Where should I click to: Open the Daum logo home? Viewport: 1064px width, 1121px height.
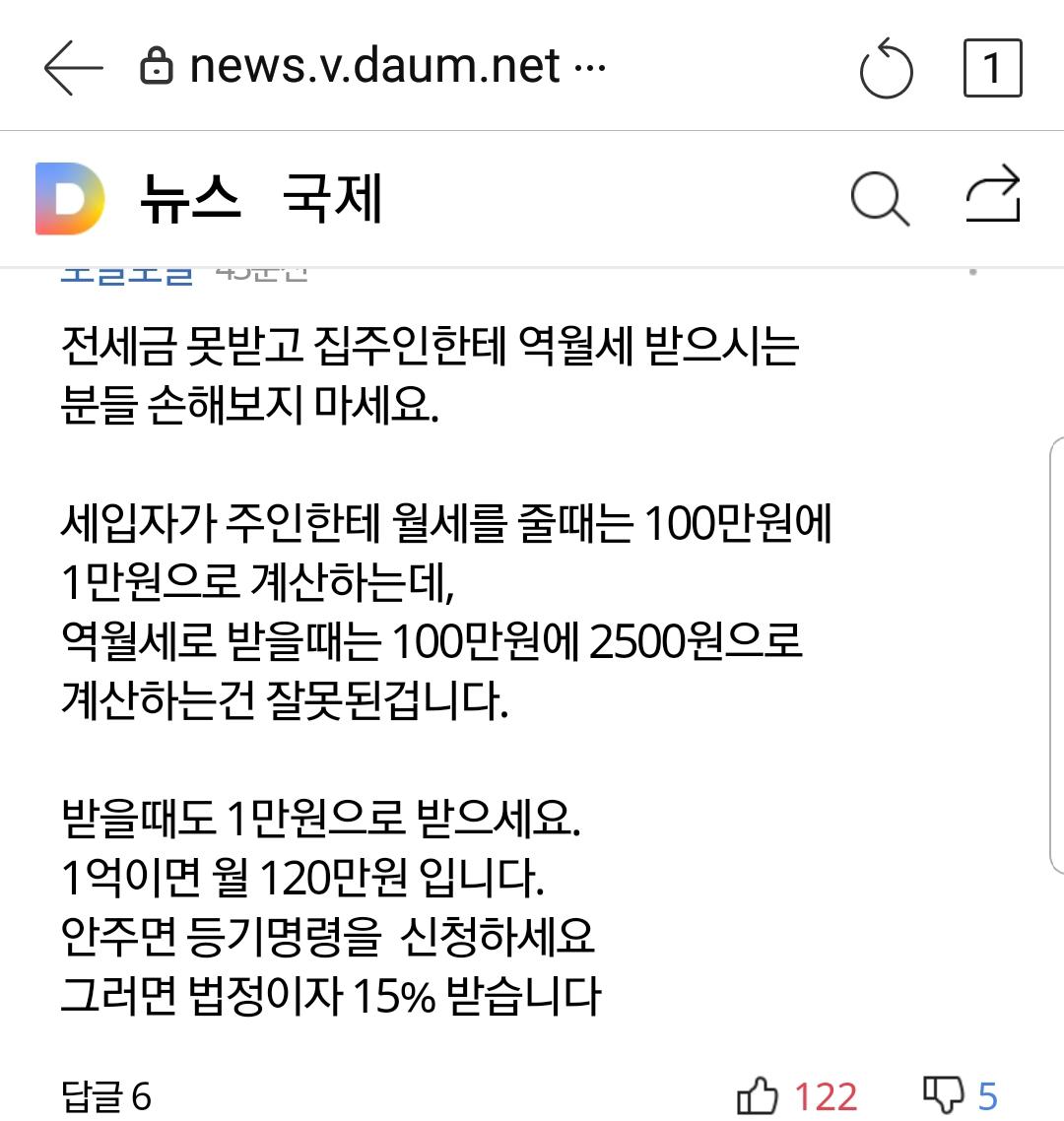(70, 199)
